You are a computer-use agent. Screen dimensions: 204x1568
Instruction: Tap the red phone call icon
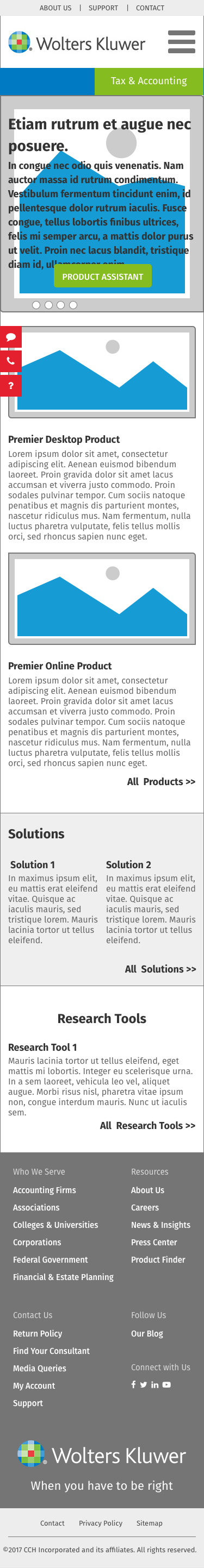tap(11, 361)
